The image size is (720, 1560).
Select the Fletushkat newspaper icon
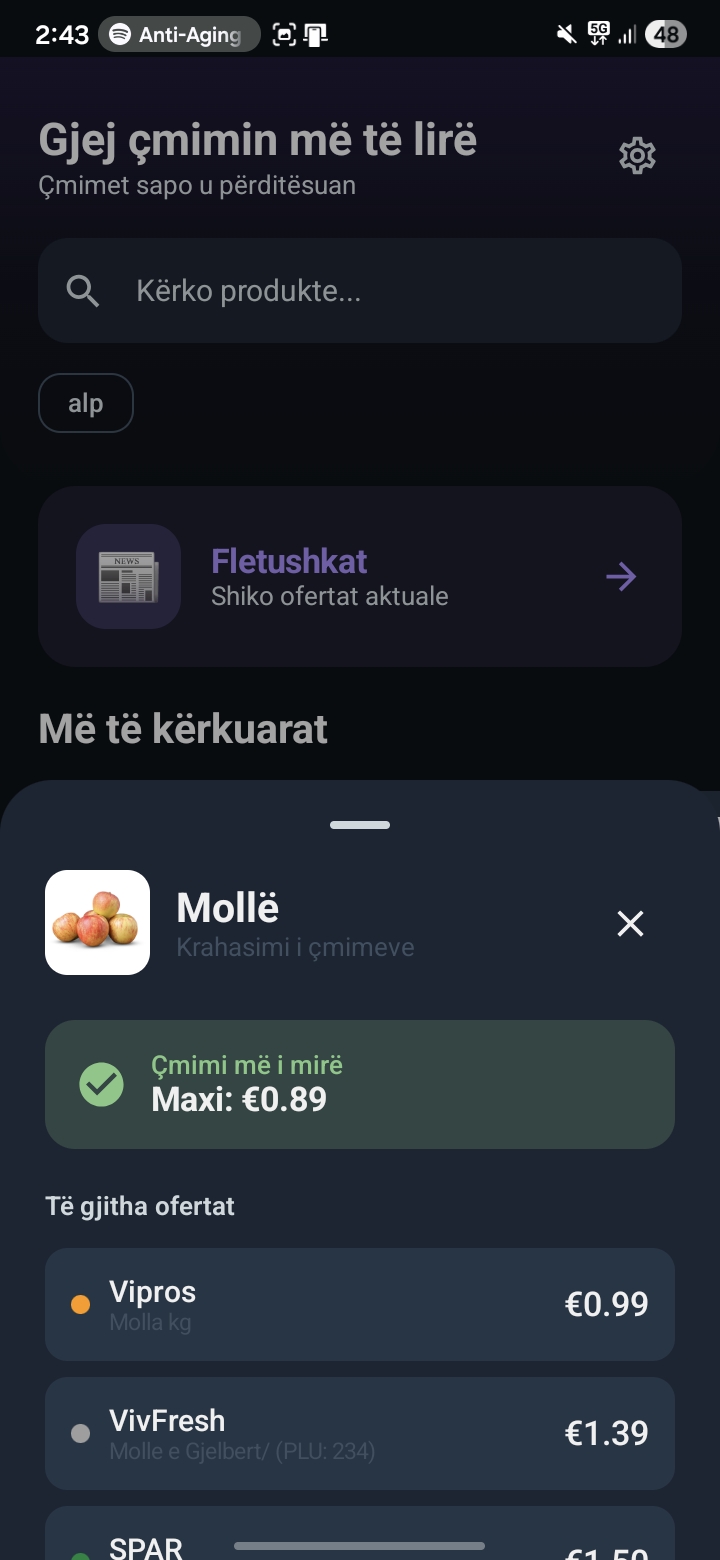pyautogui.click(x=128, y=576)
